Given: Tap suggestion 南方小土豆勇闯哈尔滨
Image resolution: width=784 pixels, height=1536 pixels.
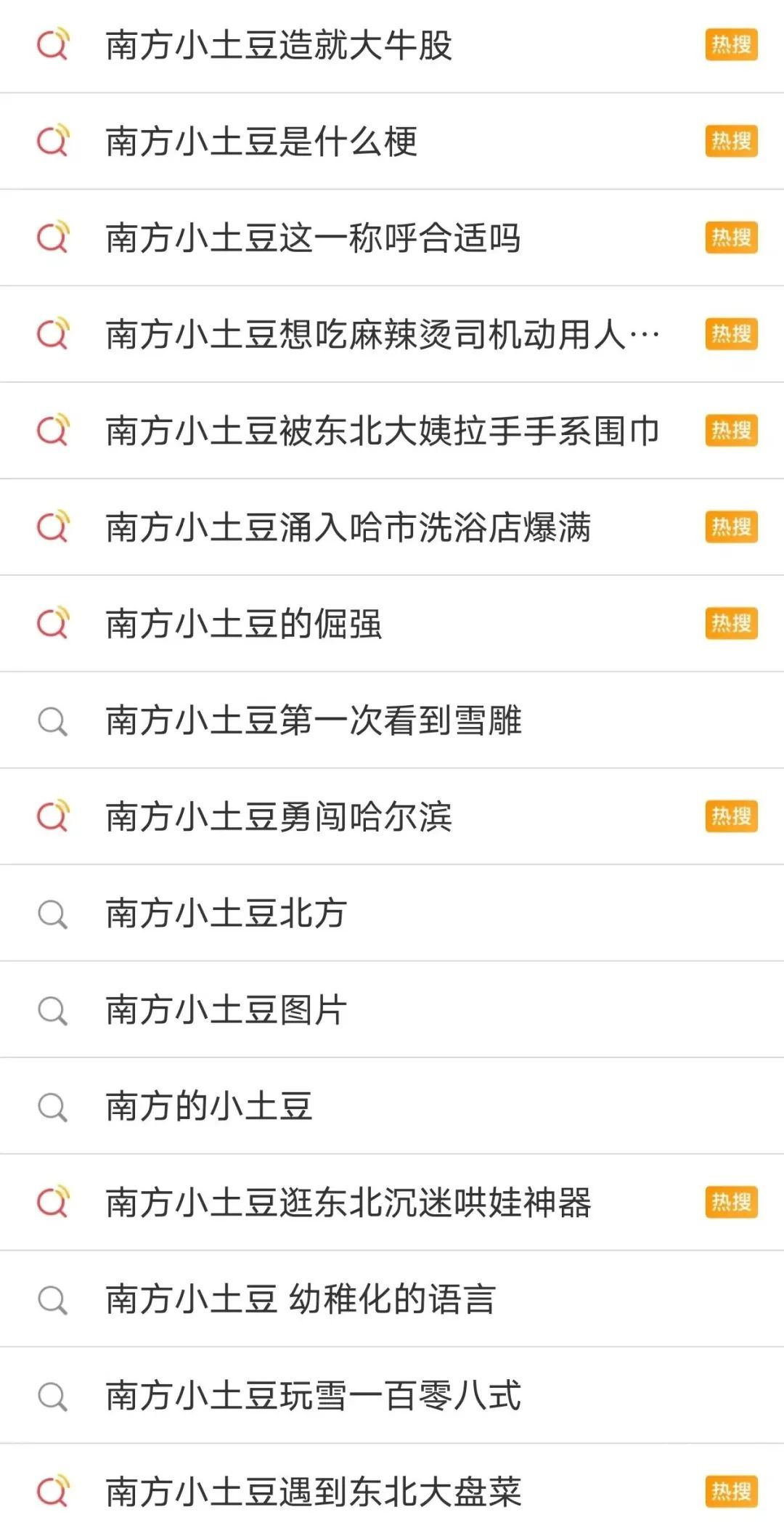Looking at the screenshot, I should coord(392,816).
